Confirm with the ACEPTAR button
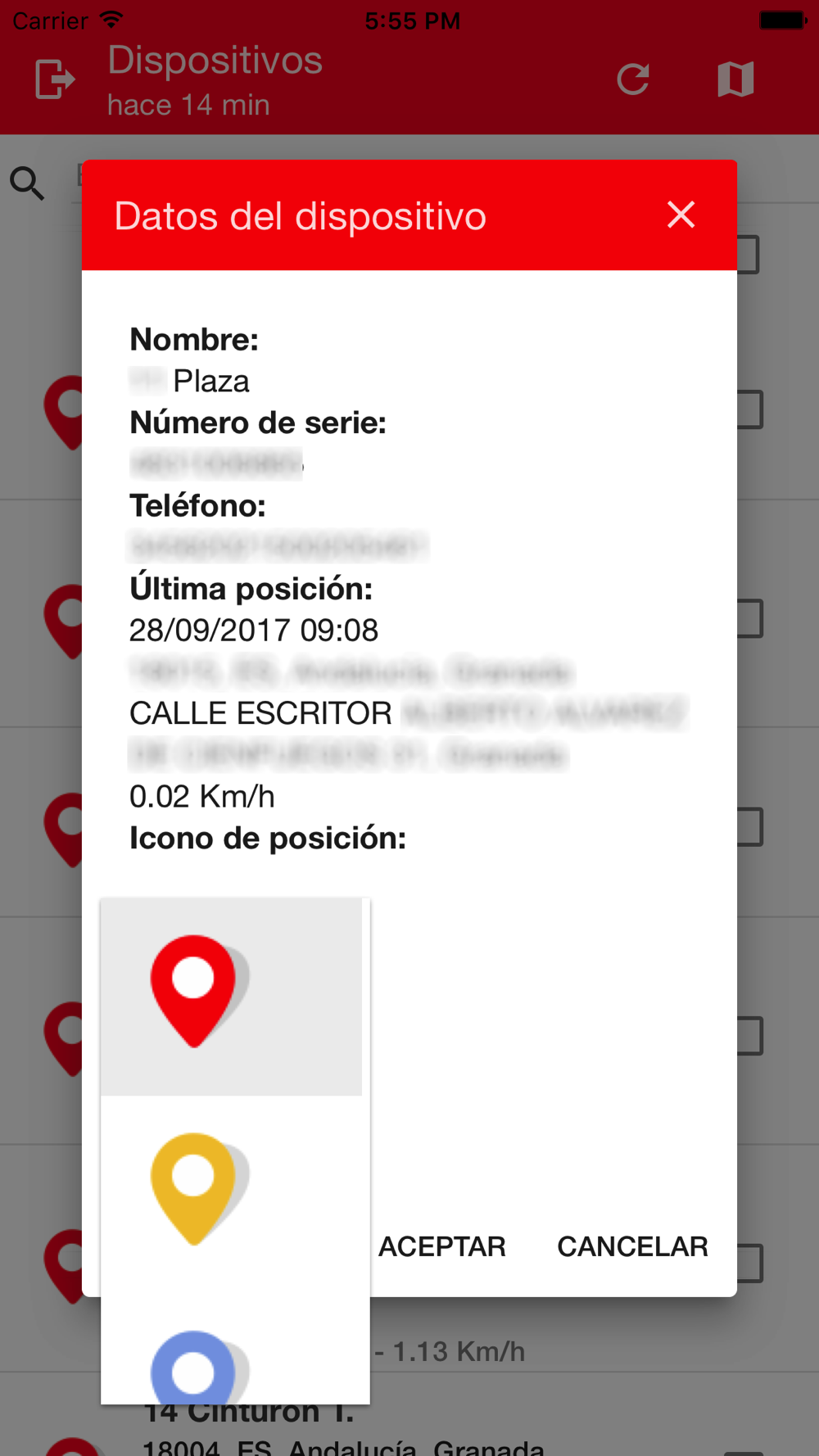 (442, 1246)
